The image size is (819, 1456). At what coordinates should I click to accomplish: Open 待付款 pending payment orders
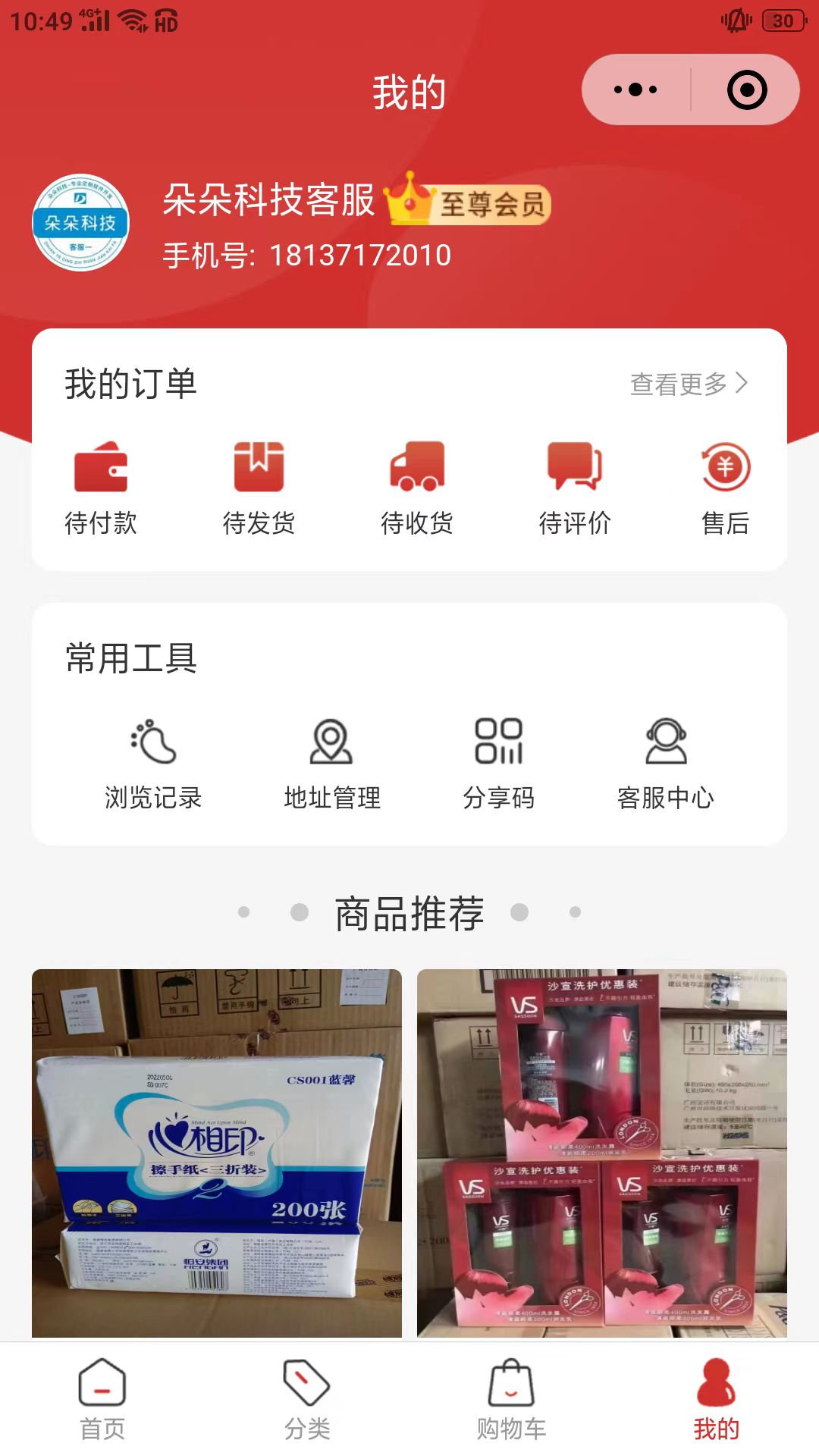pyautogui.click(x=102, y=485)
